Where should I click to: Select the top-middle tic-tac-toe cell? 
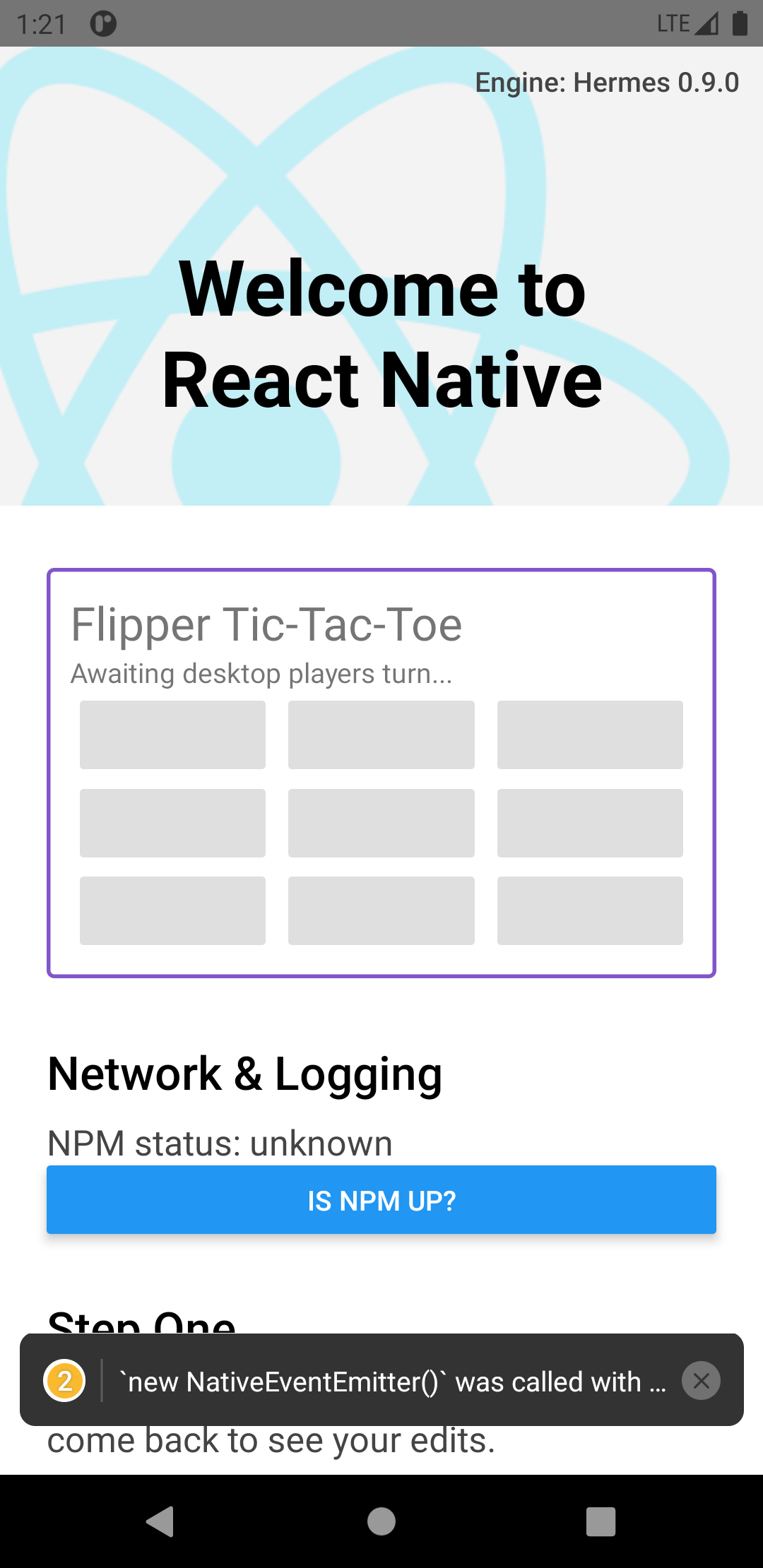click(x=381, y=735)
